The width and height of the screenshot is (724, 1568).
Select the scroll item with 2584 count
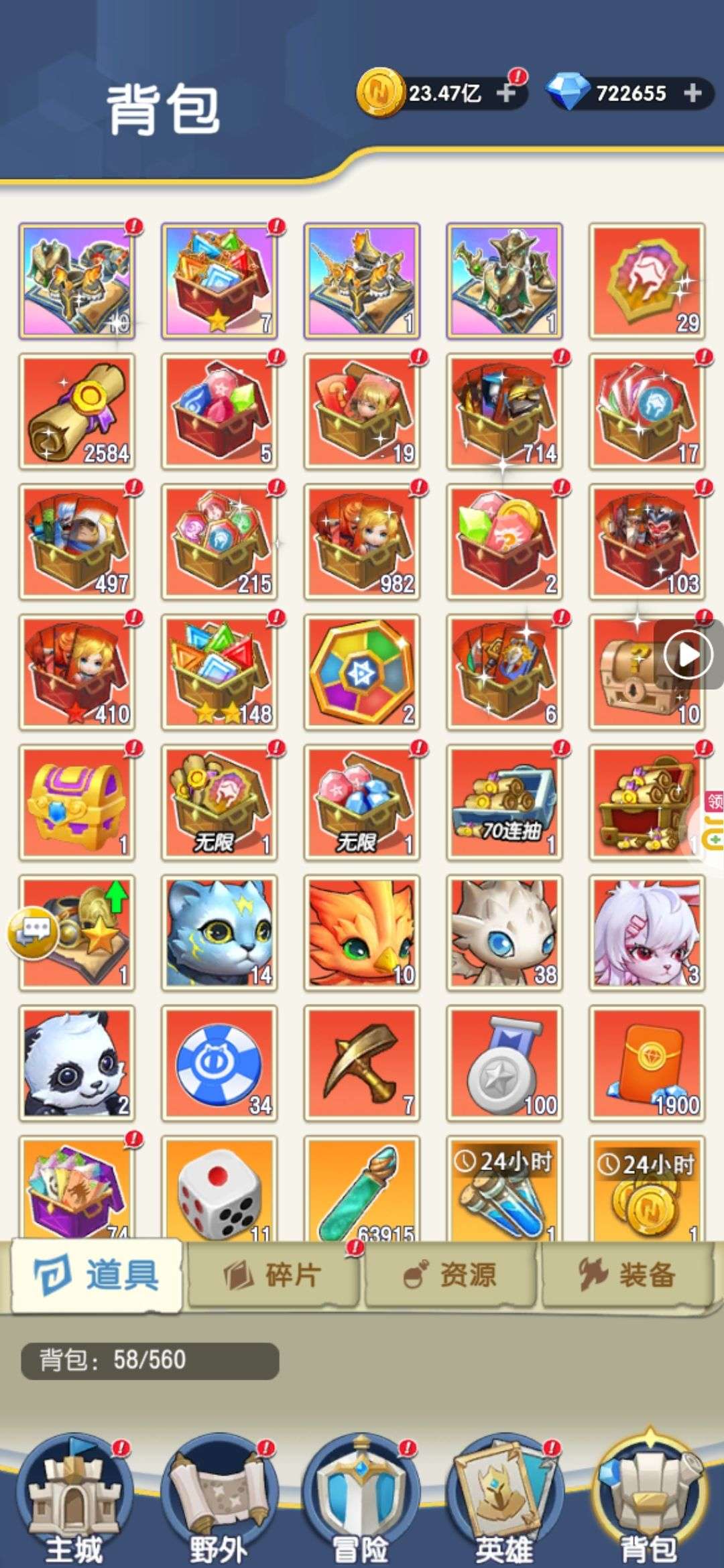[76, 411]
